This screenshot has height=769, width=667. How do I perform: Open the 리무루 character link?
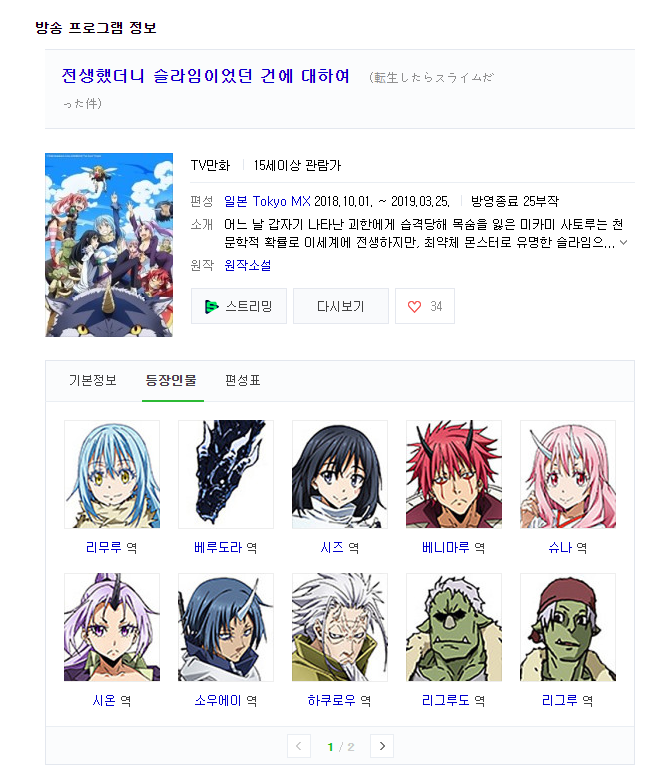click(104, 548)
